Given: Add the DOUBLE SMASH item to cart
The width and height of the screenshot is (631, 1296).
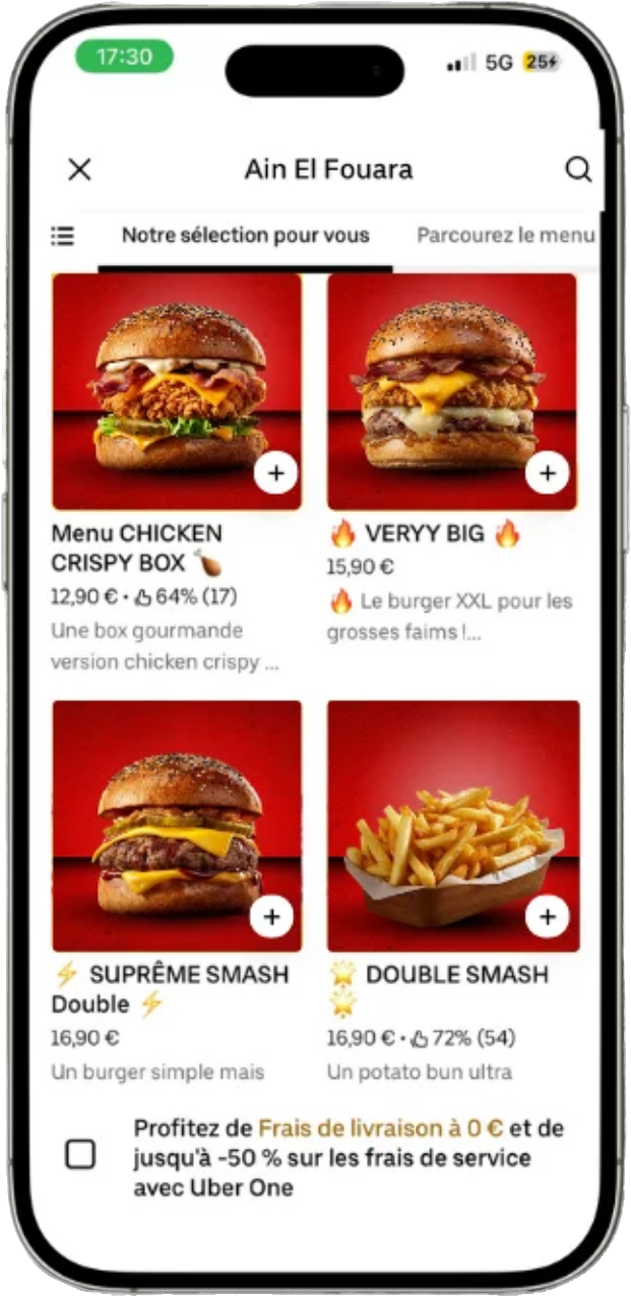Looking at the screenshot, I should point(547,916).
